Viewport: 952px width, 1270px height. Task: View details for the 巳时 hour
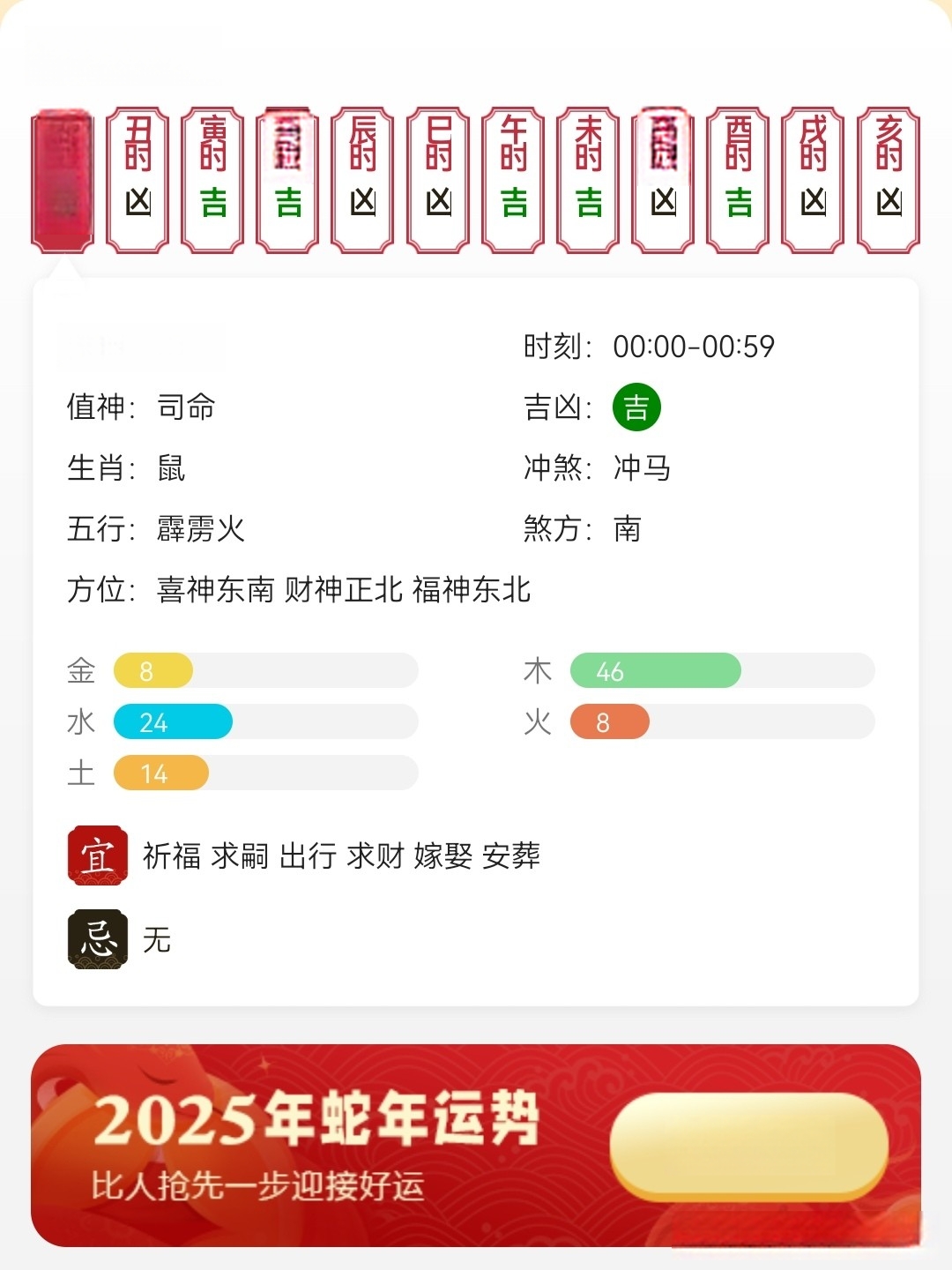point(438,180)
